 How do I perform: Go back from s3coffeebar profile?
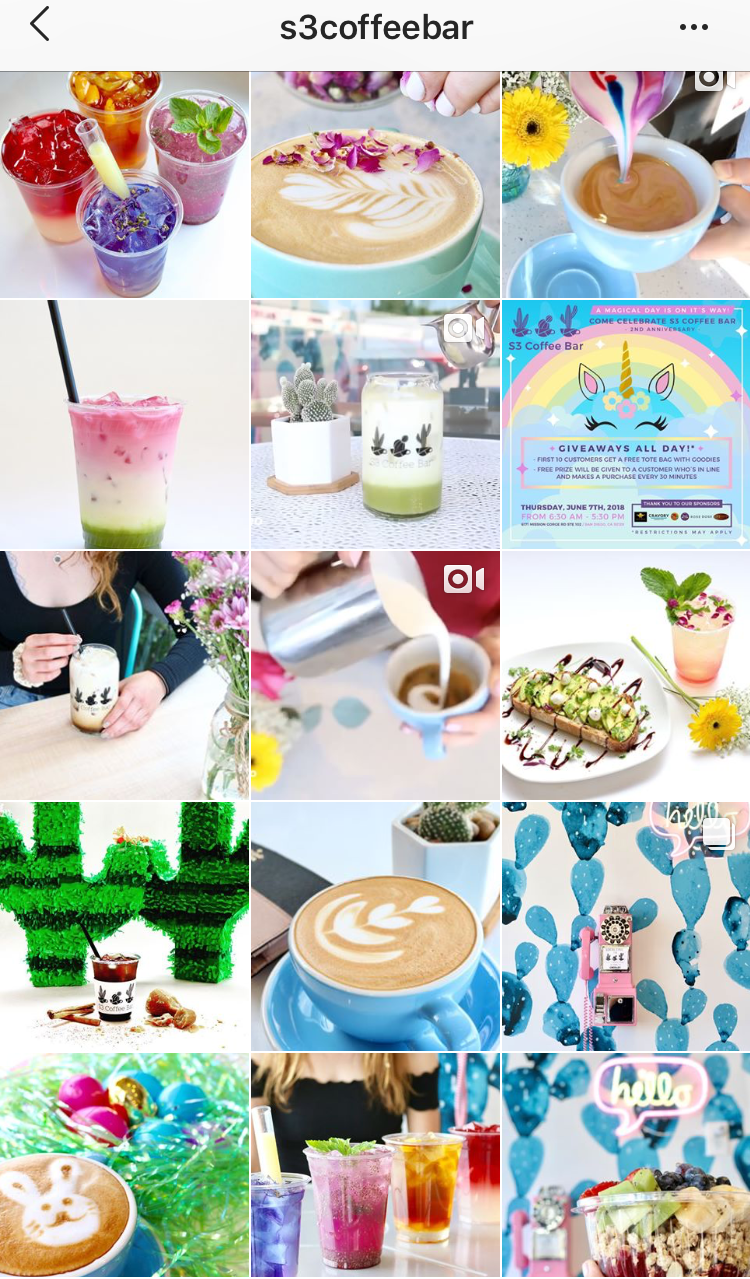pos(40,25)
